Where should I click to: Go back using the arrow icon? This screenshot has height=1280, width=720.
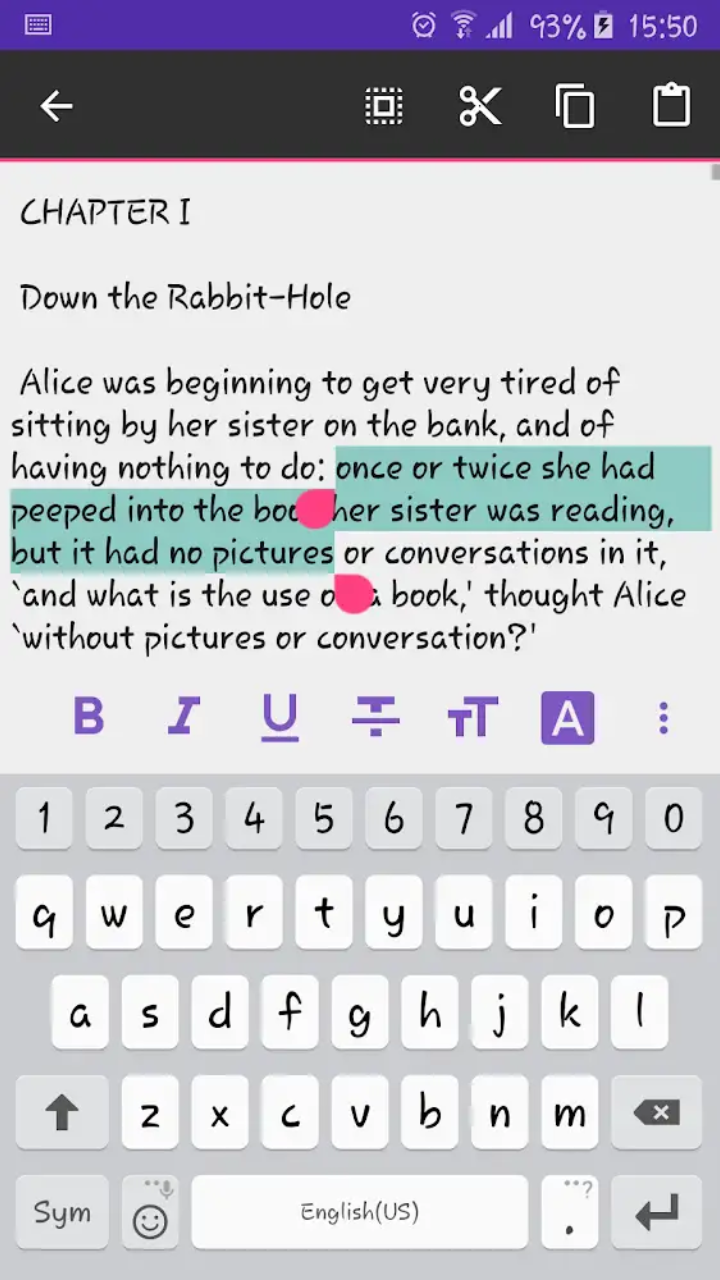click(x=56, y=105)
